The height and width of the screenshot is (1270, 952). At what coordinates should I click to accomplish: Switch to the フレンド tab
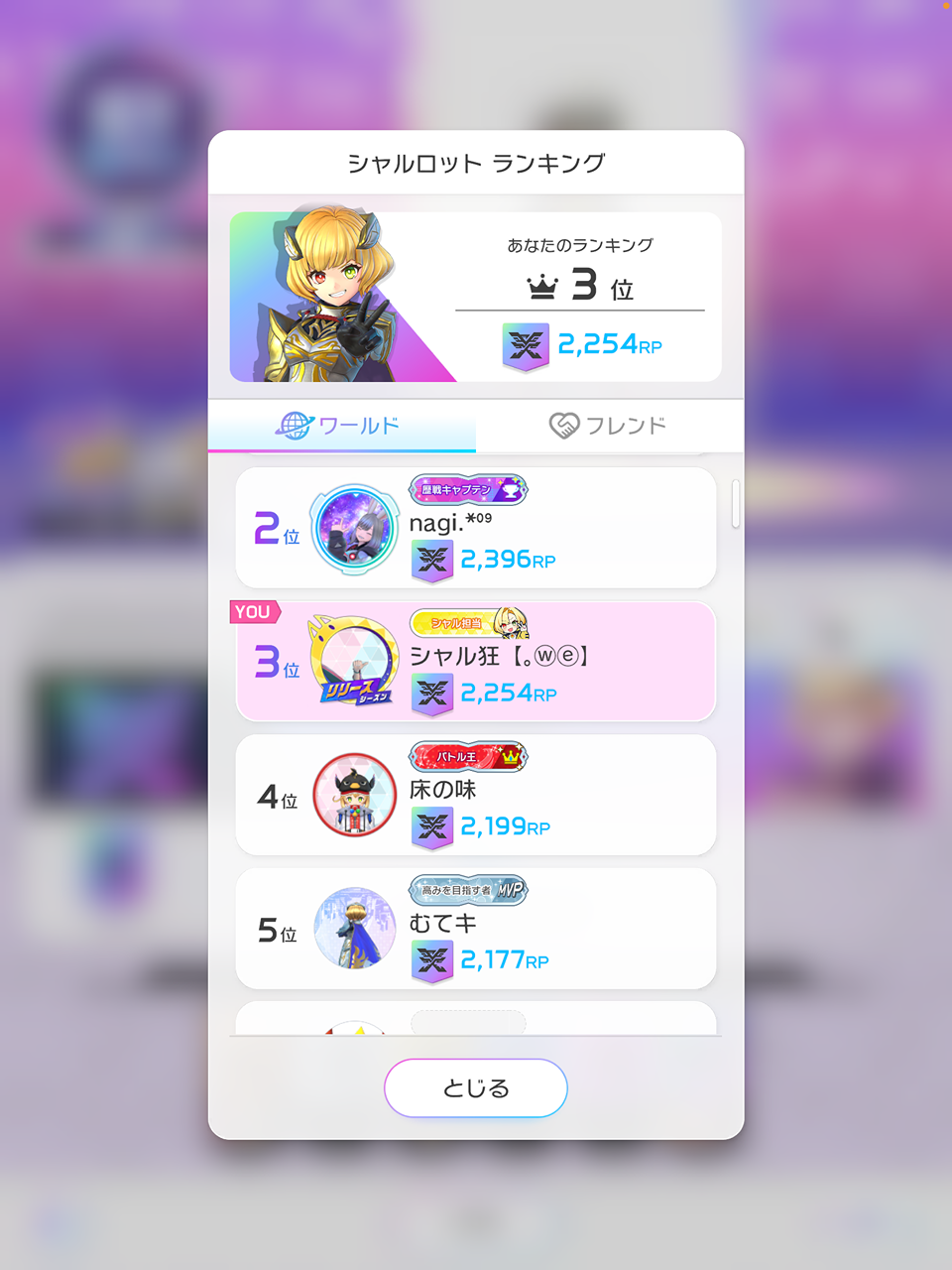click(609, 427)
